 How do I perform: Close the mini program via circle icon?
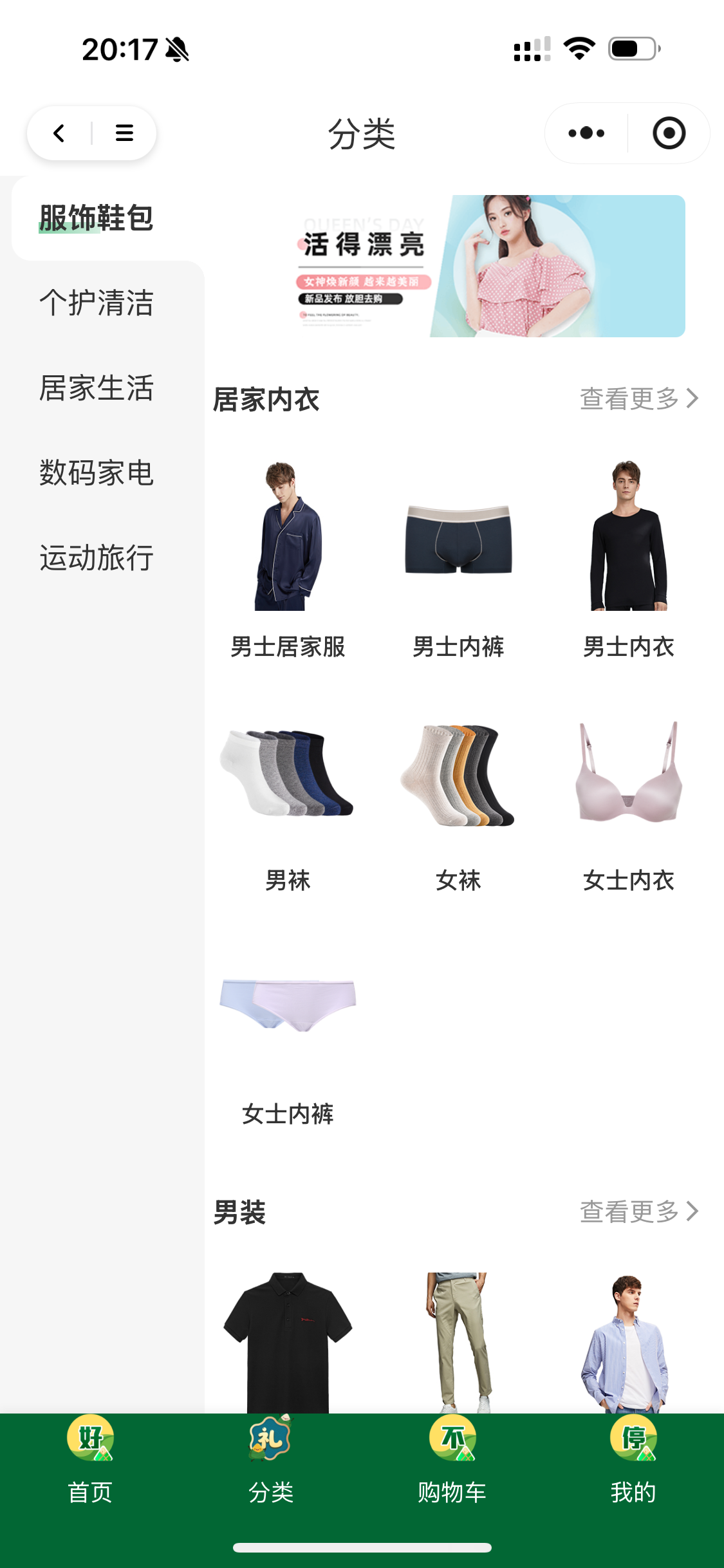[669, 133]
